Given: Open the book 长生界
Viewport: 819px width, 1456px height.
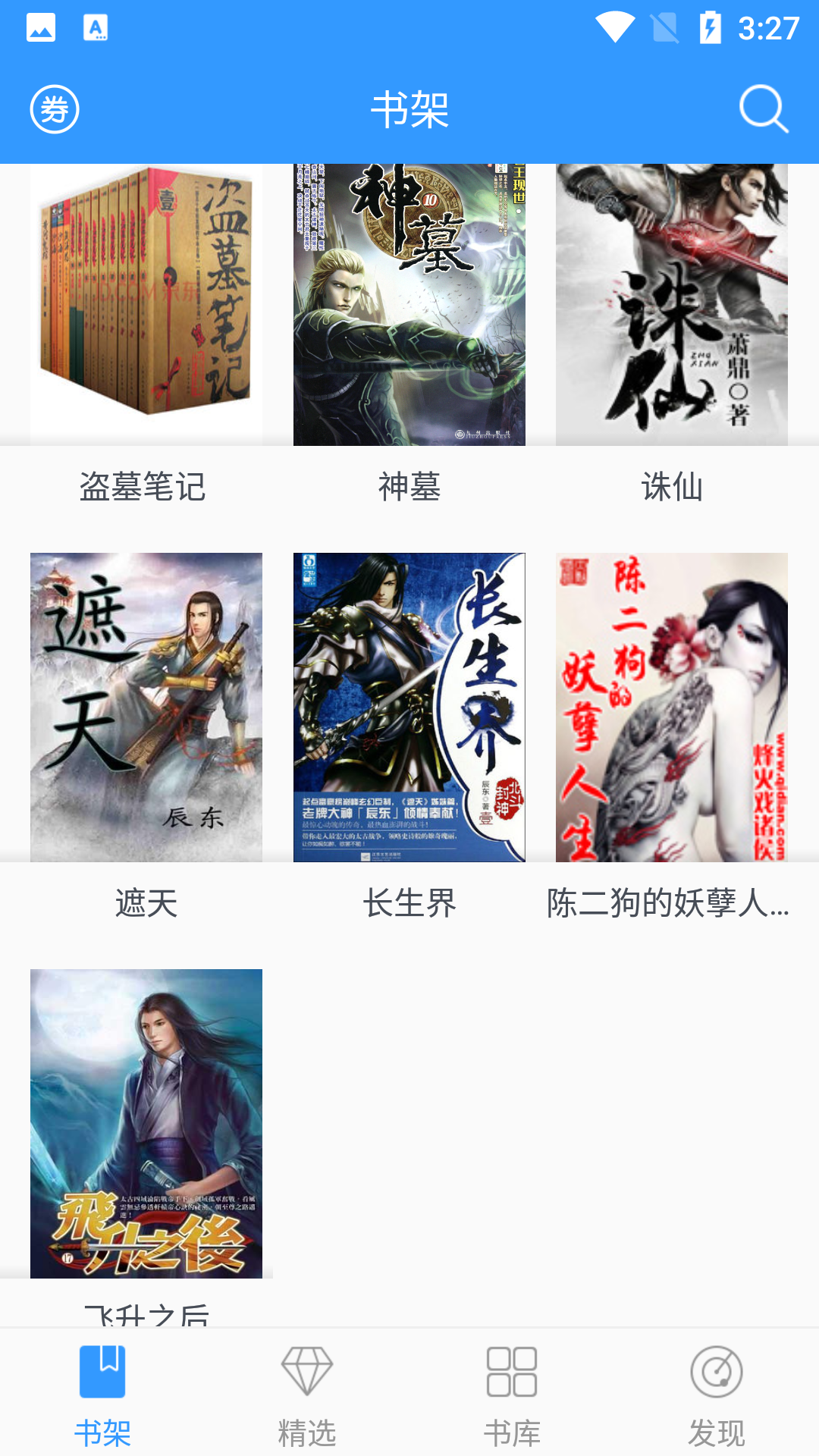Looking at the screenshot, I should (x=409, y=707).
